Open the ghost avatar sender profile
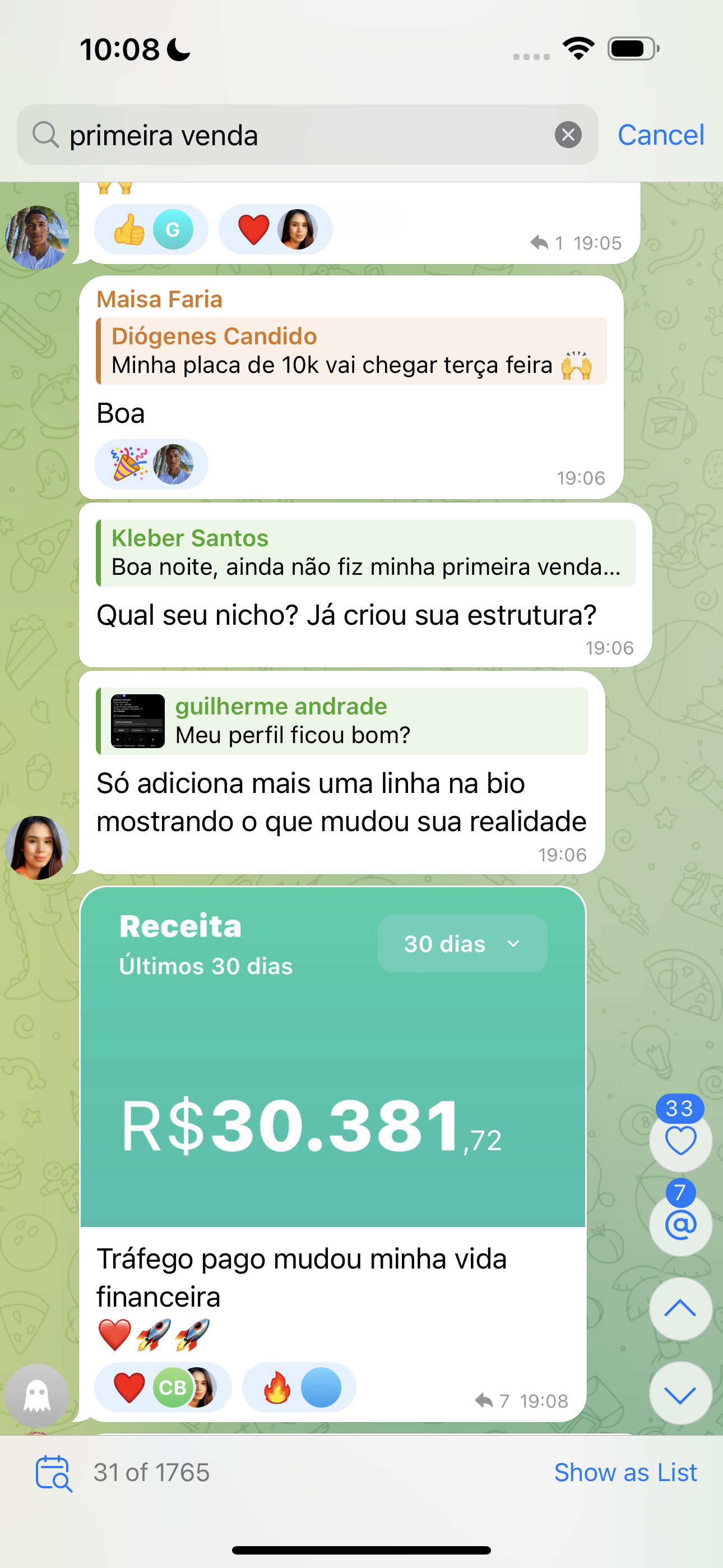 [x=37, y=1395]
